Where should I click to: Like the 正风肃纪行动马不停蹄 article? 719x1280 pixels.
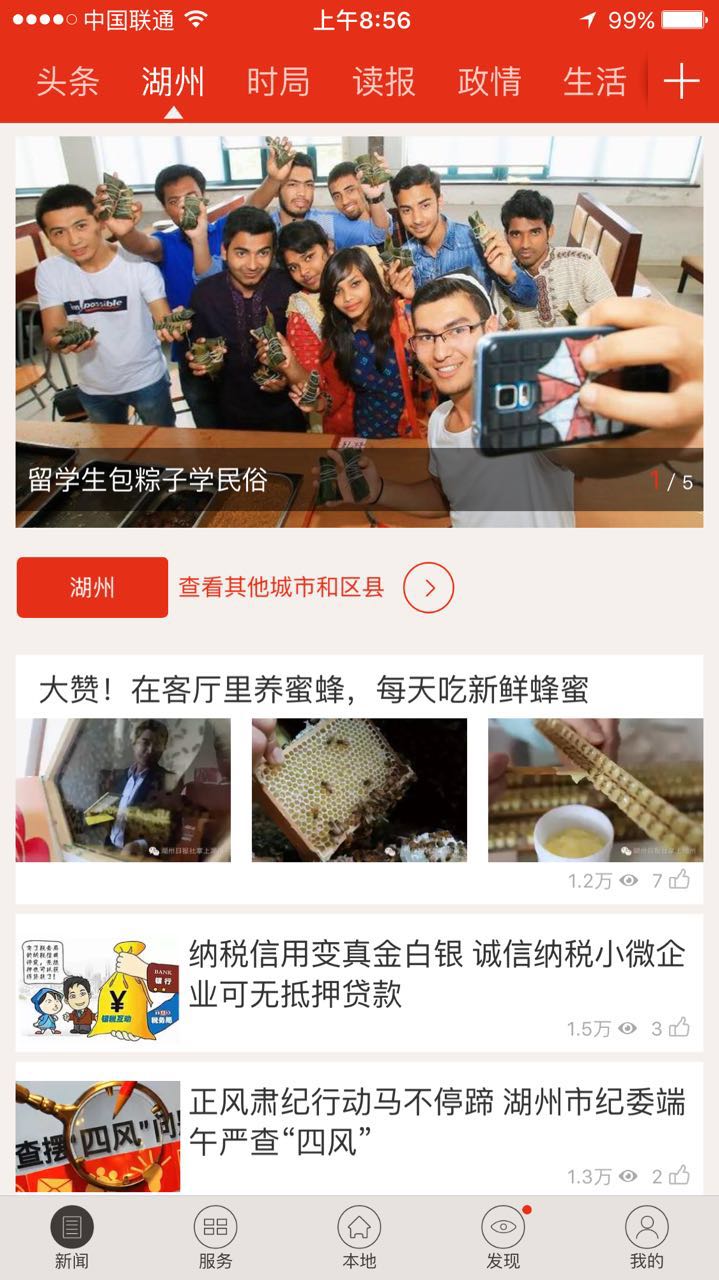coord(680,1175)
